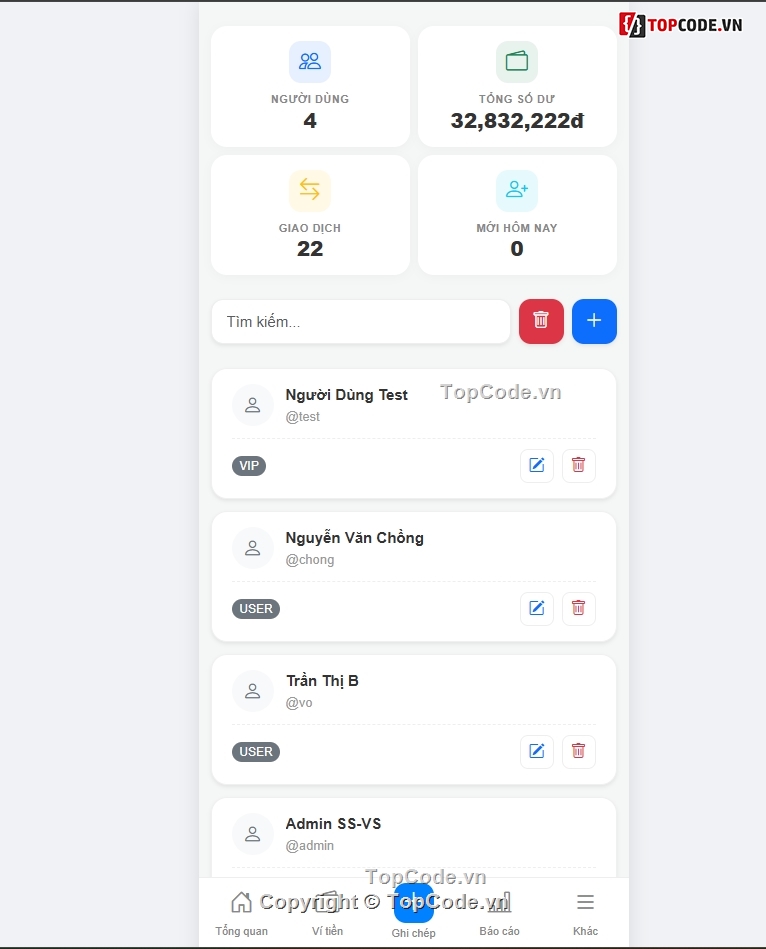Edit Người Dùng Test user
The image size is (766, 949).
tap(537, 466)
